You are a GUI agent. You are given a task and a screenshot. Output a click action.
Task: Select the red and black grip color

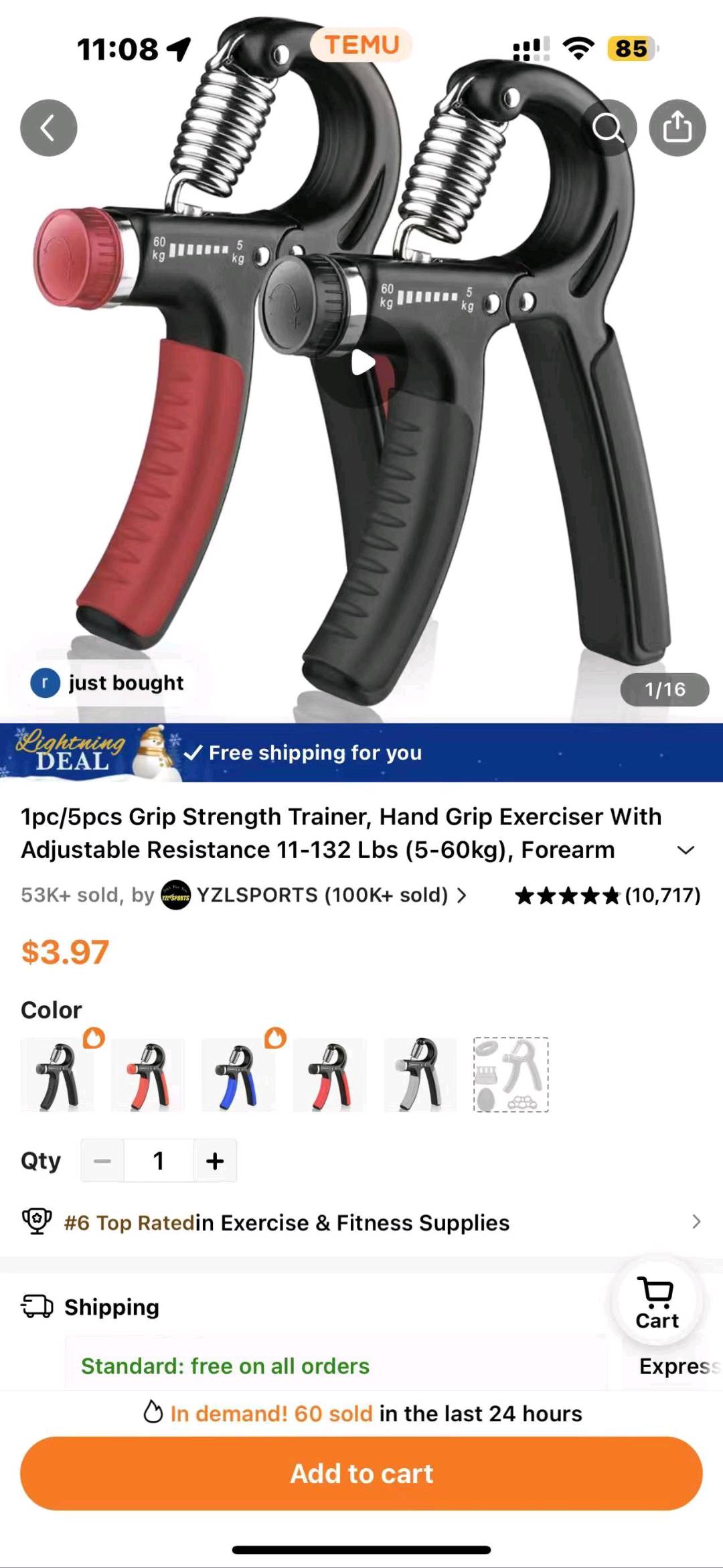pos(148,1075)
